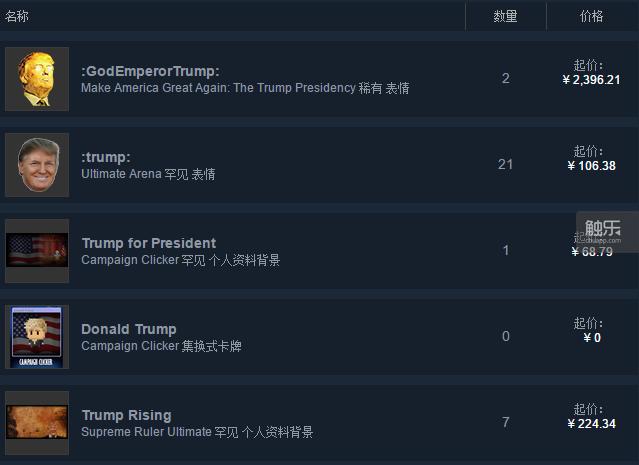This screenshot has width=639, height=465.
Task: Sort listings by the 名称 column
Action: click(x=17, y=16)
